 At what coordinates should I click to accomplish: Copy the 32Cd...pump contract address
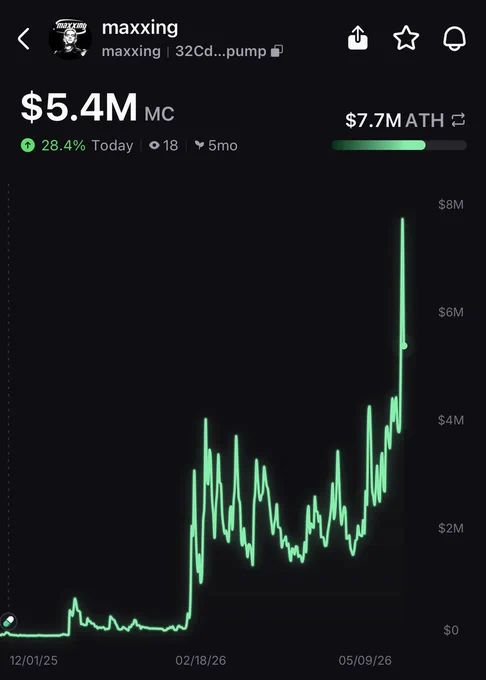pos(277,51)
